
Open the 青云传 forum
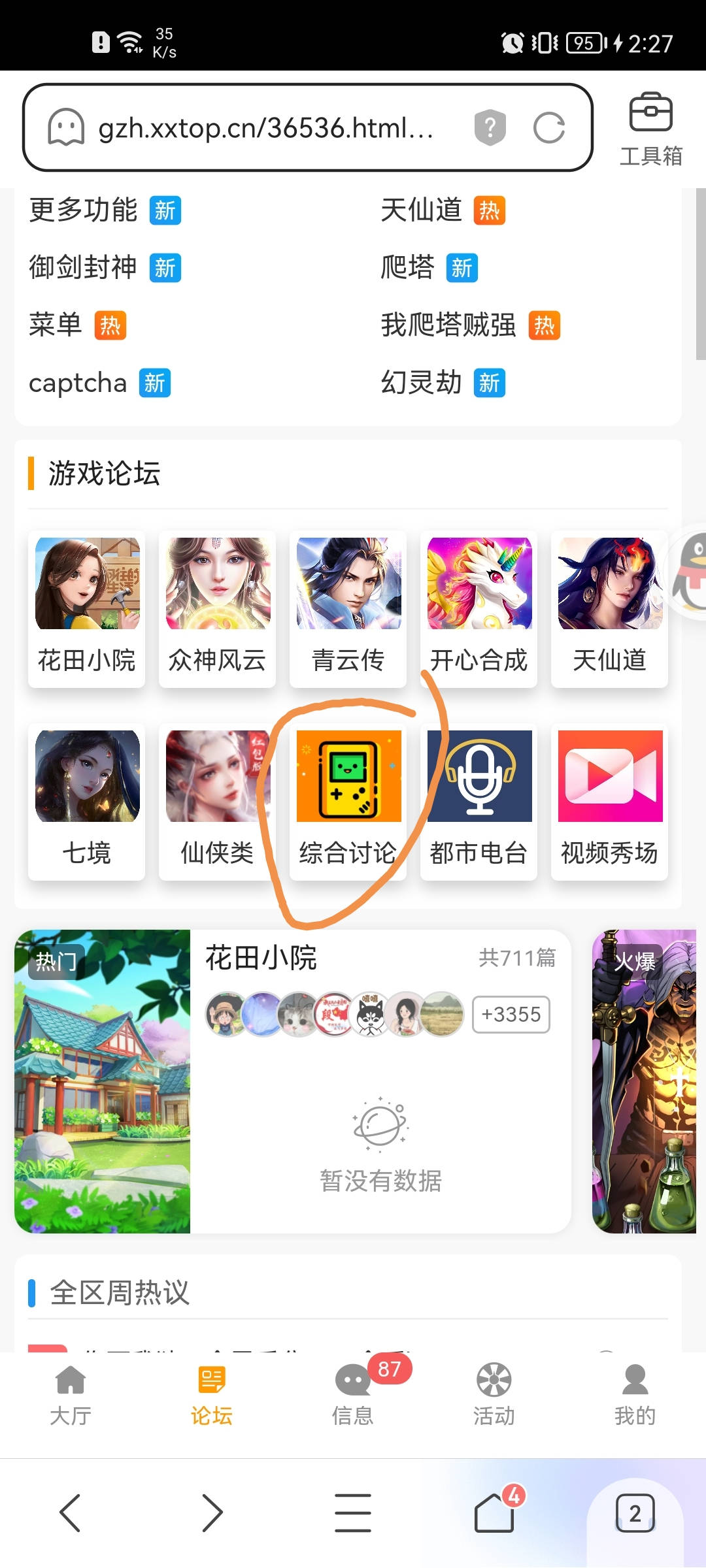tap(348, 608)
